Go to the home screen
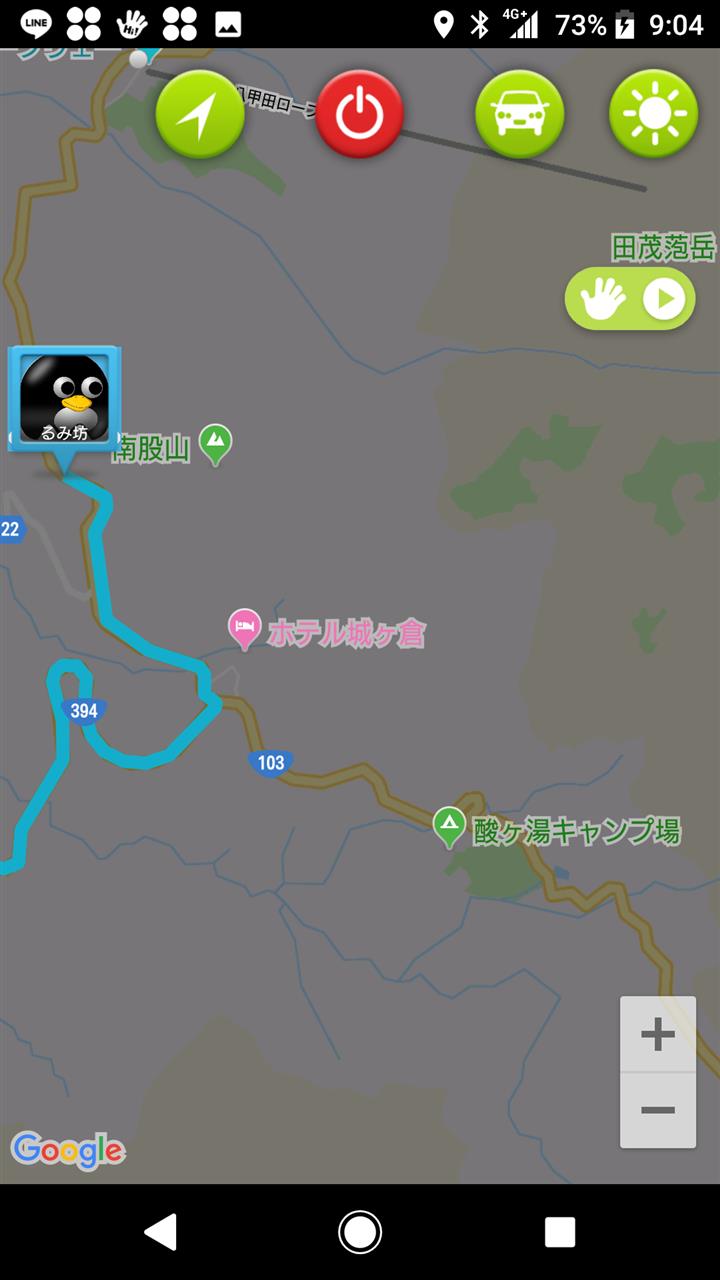The image size is (720, 1280). pos(360,1232)
